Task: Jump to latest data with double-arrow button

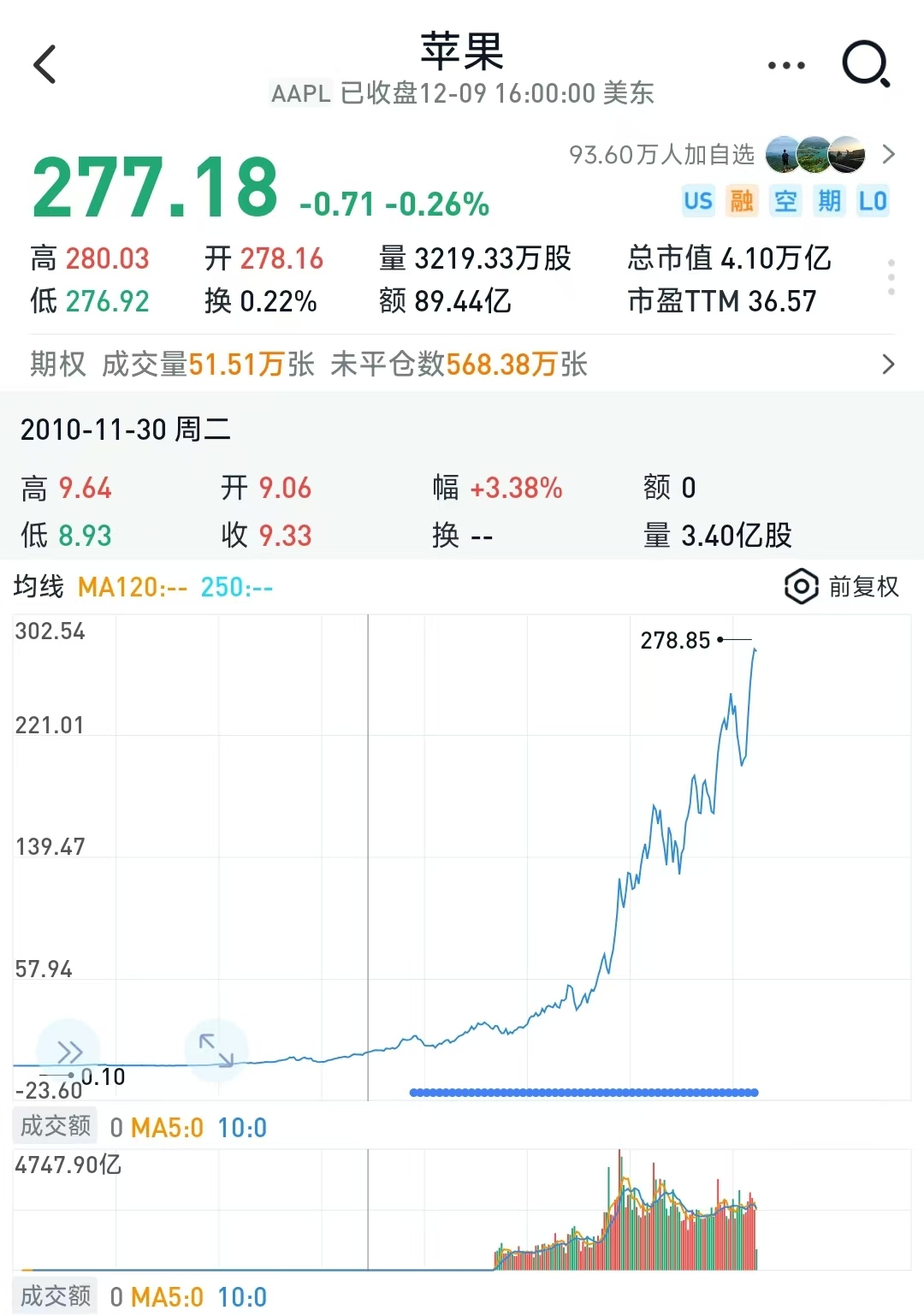Action: (68, 1051)
